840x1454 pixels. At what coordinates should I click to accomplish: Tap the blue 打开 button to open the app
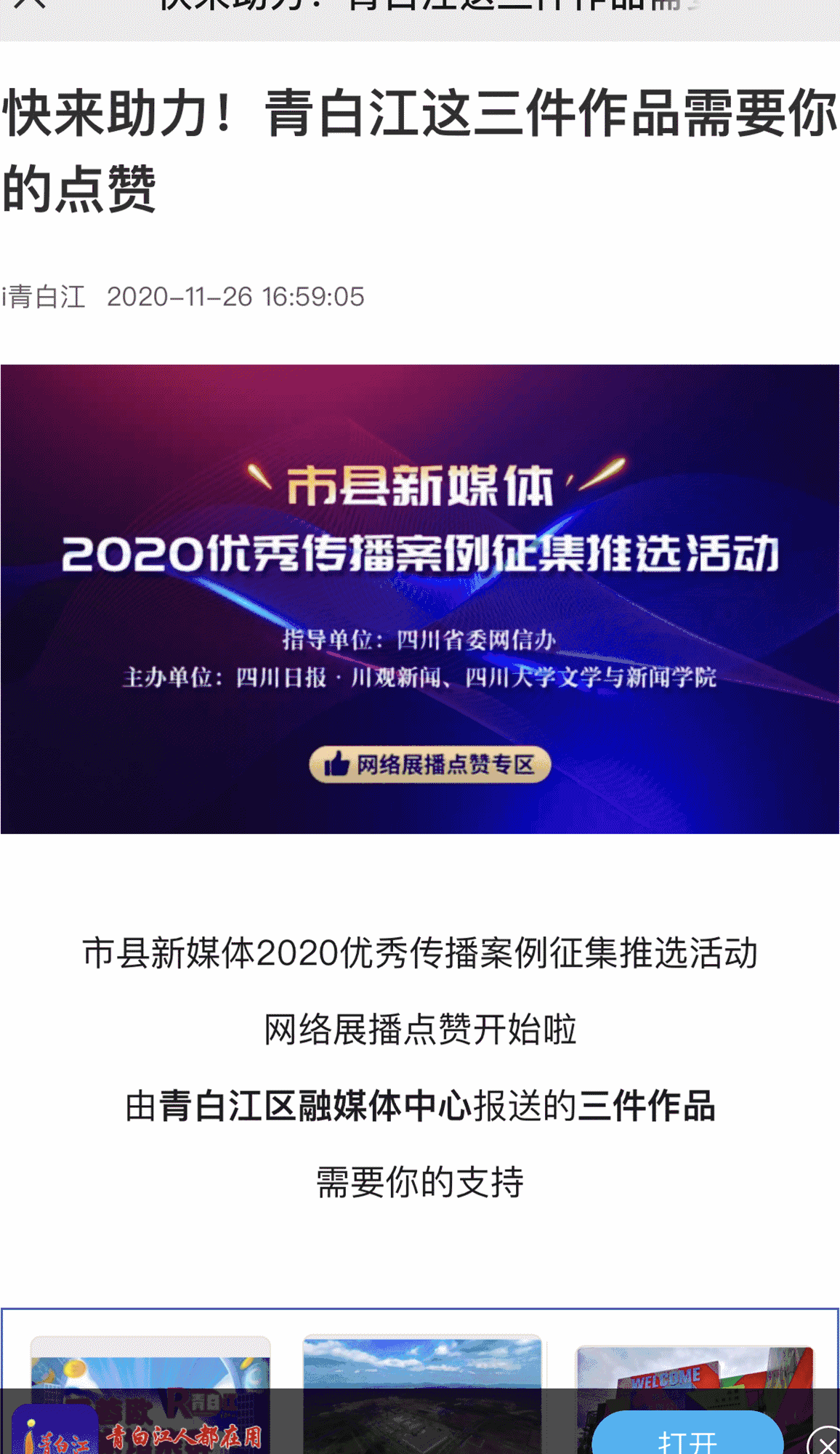click(x=687, y=1436)
